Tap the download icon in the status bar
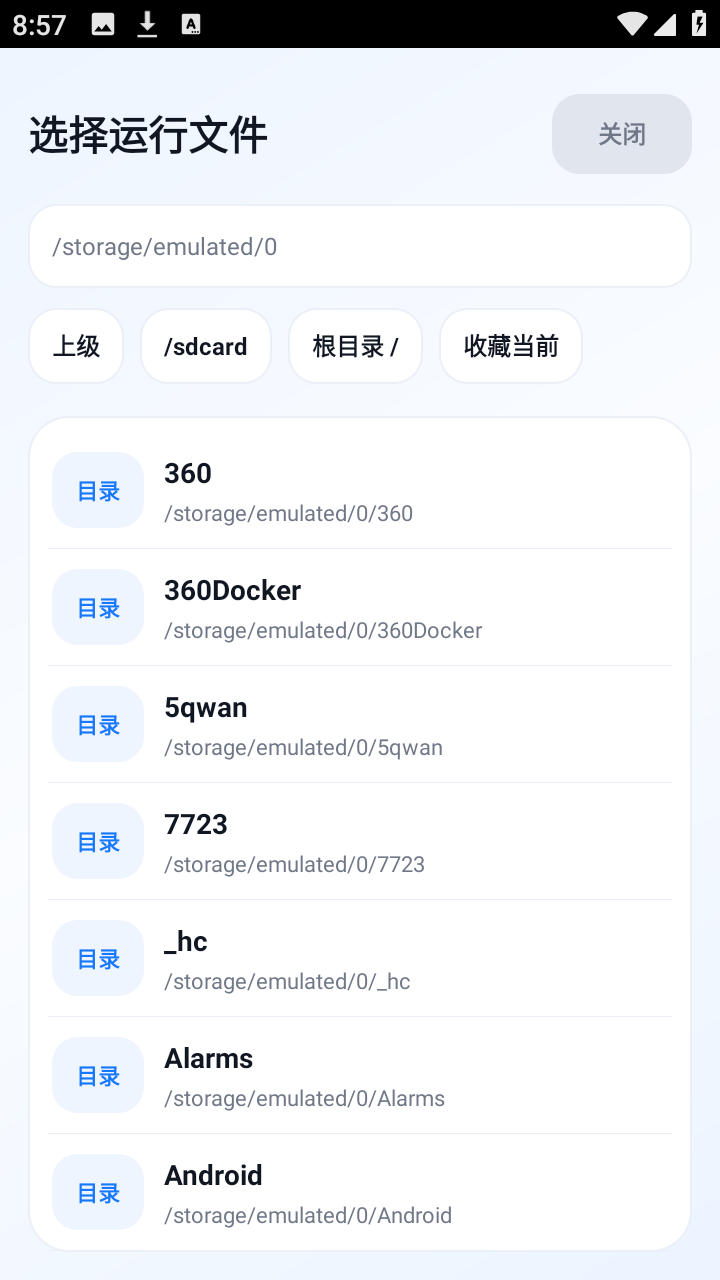Screen dimensions: 720x1280 pyautogui.click(x=147, y=24)
